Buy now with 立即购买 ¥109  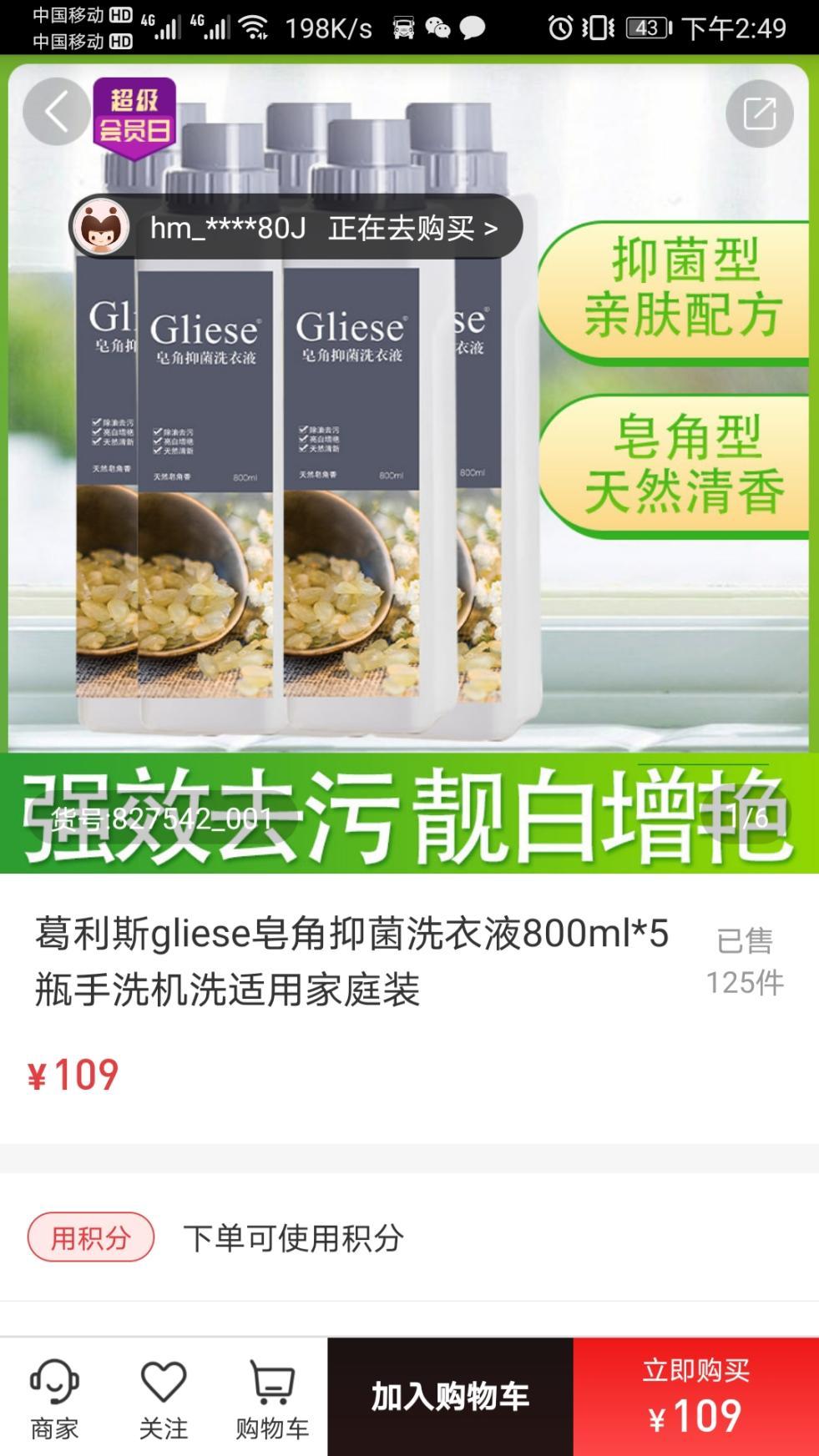(x=695, y=1397)
